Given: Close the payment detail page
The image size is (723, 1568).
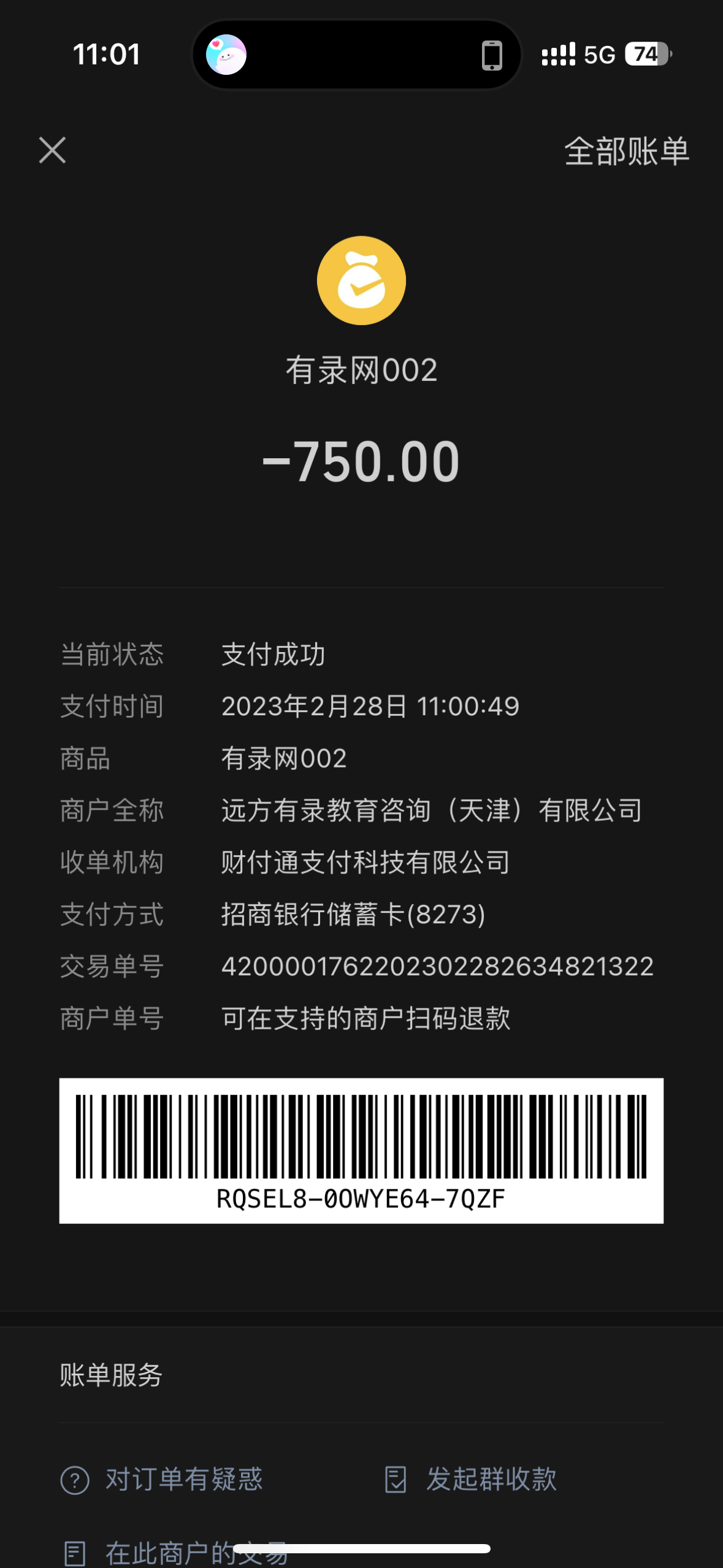Looking at the screenshot, I should (x=52, y=150).
